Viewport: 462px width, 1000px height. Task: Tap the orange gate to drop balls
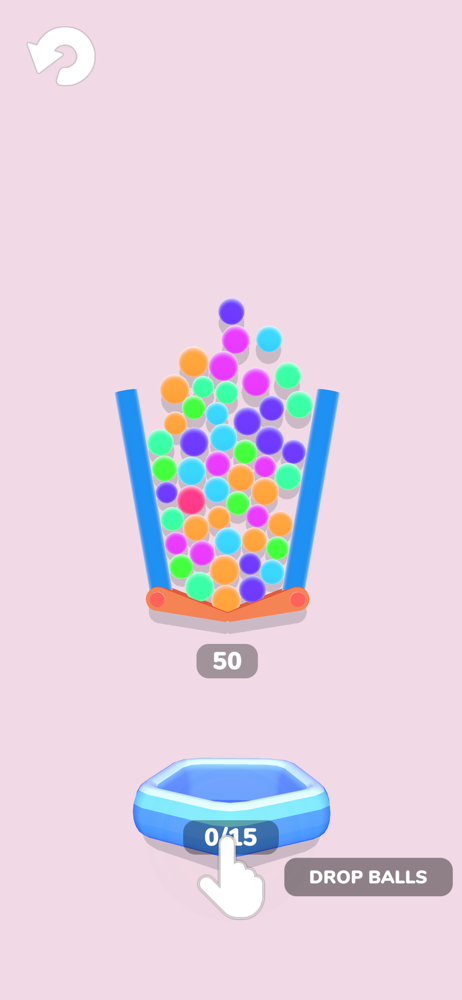[x=228, y=604]
